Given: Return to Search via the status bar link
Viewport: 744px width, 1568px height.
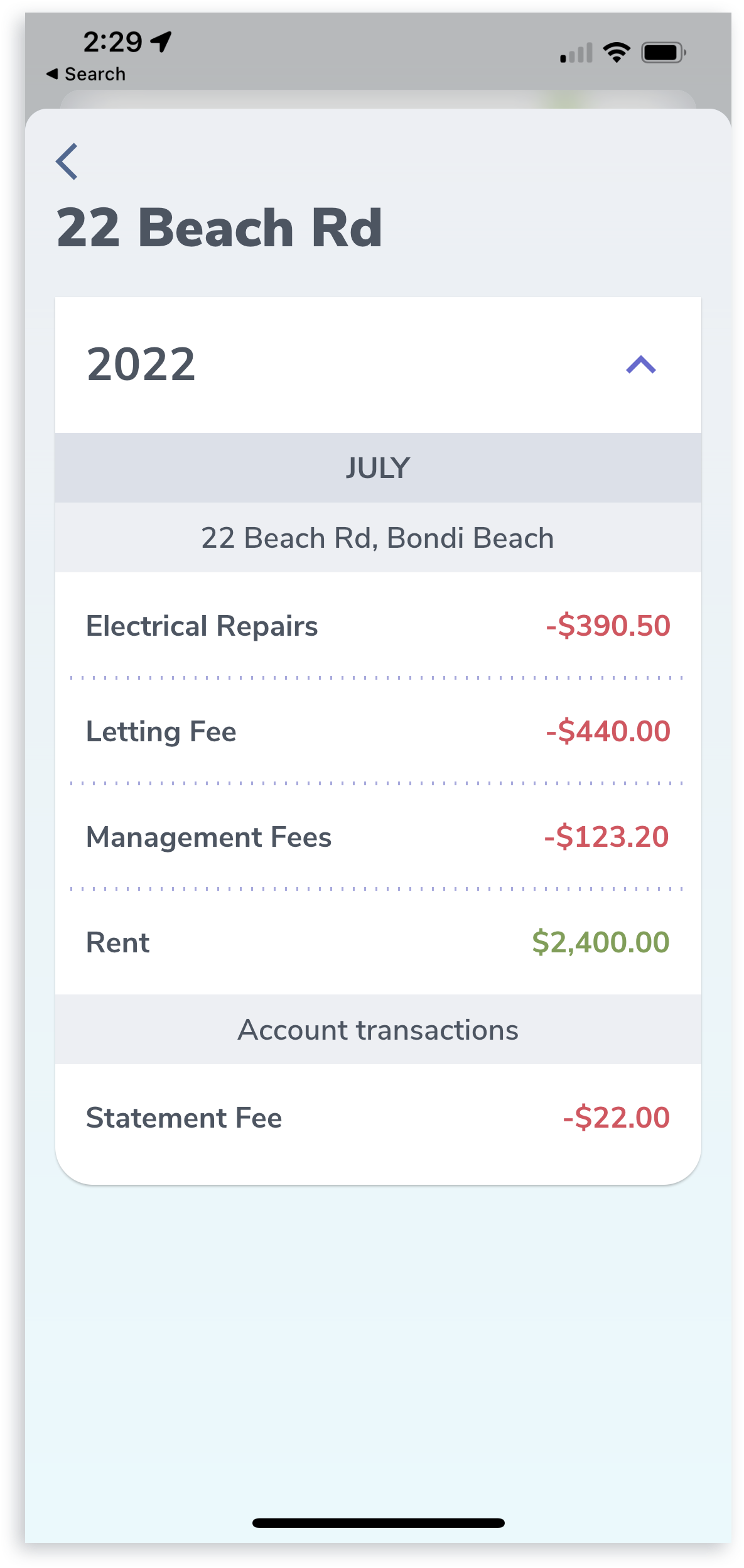Looking at the screenshot, I should [86, 74].
